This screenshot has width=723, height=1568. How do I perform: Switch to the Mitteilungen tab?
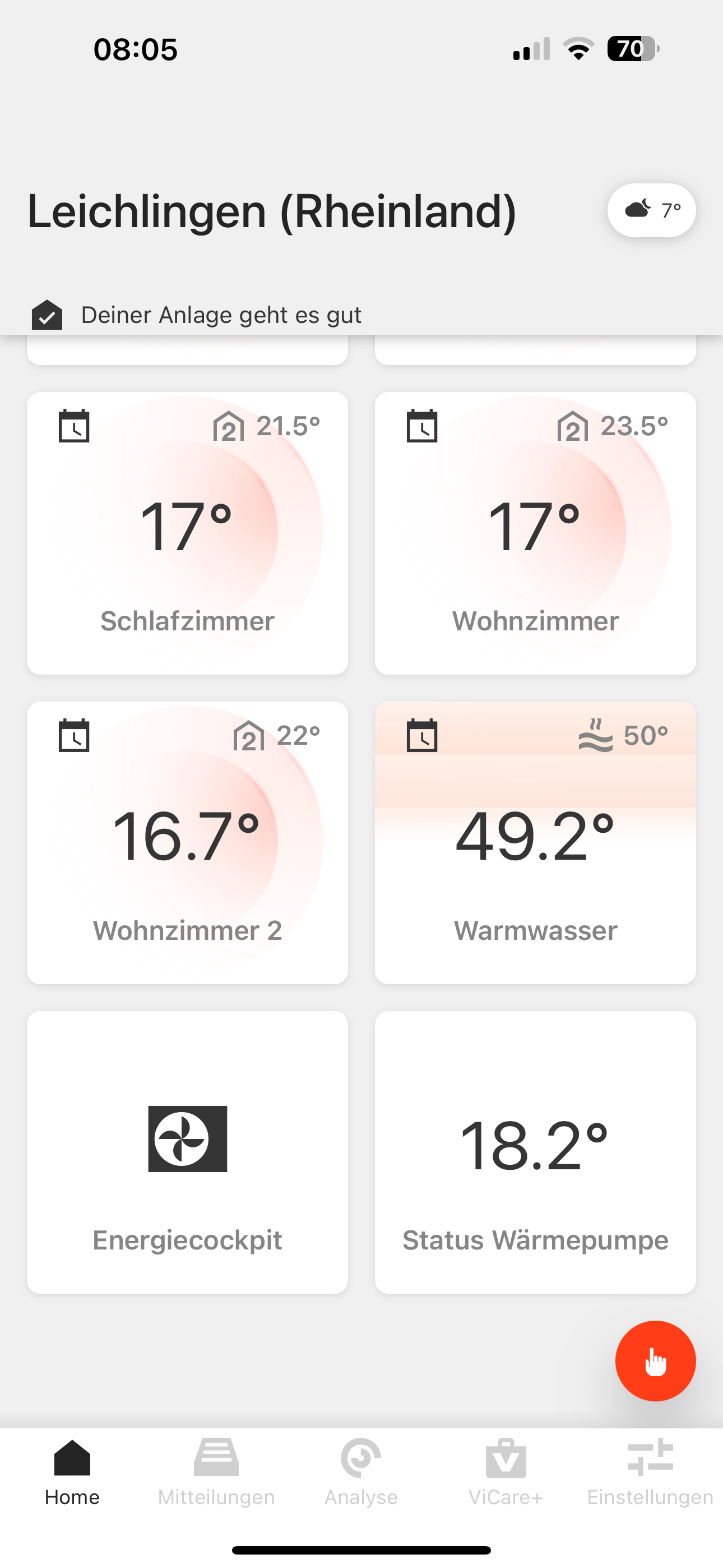216,1472
